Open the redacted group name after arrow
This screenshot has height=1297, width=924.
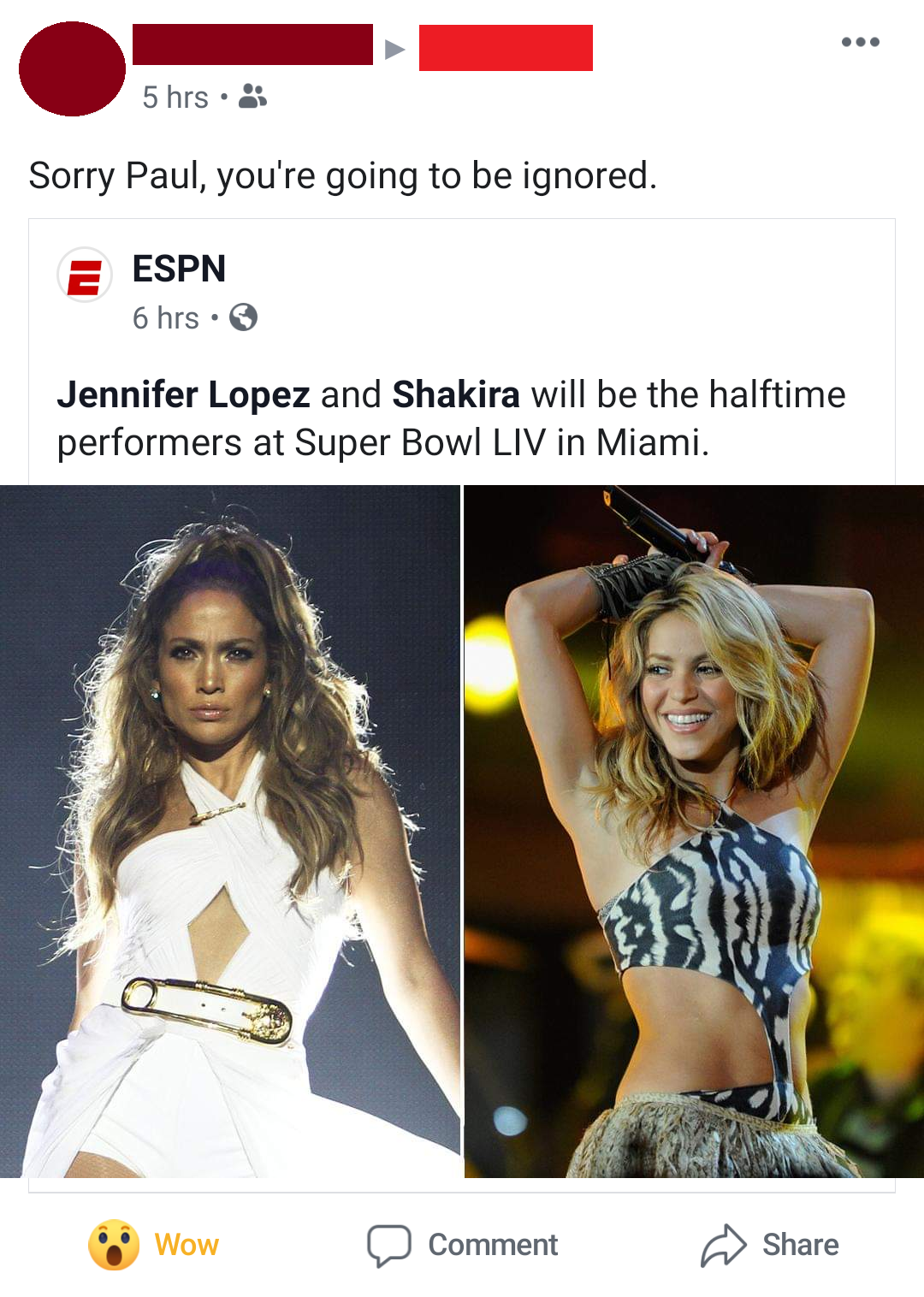[506, 48]
